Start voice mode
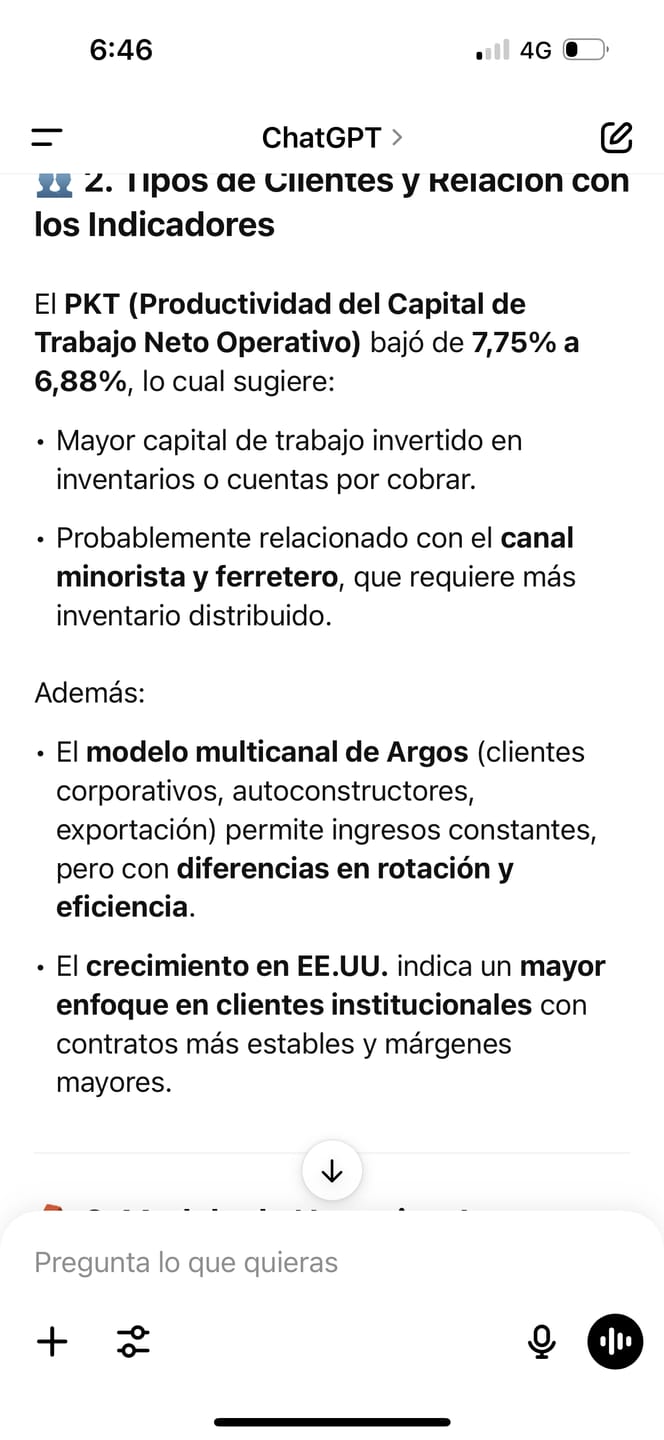Image resolution: width=664 pixels, height=1440 pixels. pyautogui.click(x=615, y=1341)
